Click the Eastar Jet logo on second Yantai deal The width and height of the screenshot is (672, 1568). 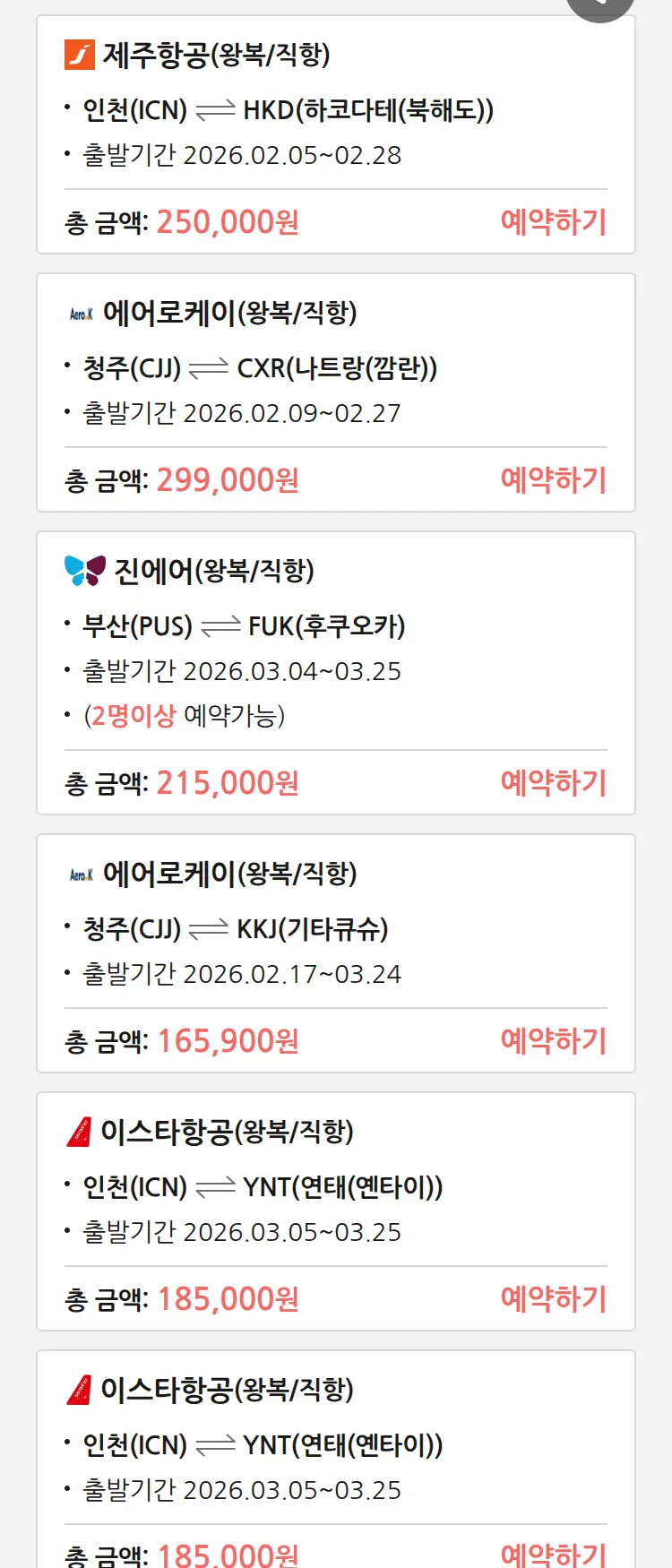80,1389
